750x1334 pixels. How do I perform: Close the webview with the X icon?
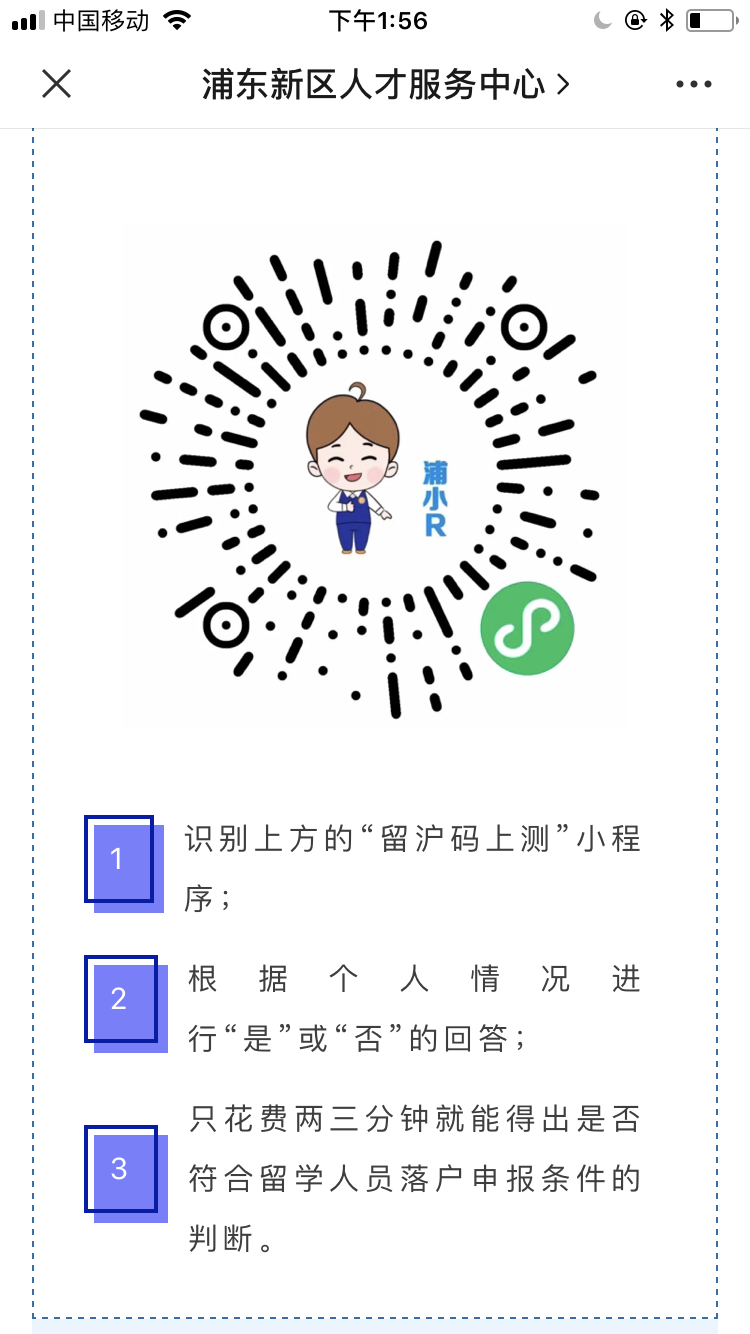pos(57,84)
